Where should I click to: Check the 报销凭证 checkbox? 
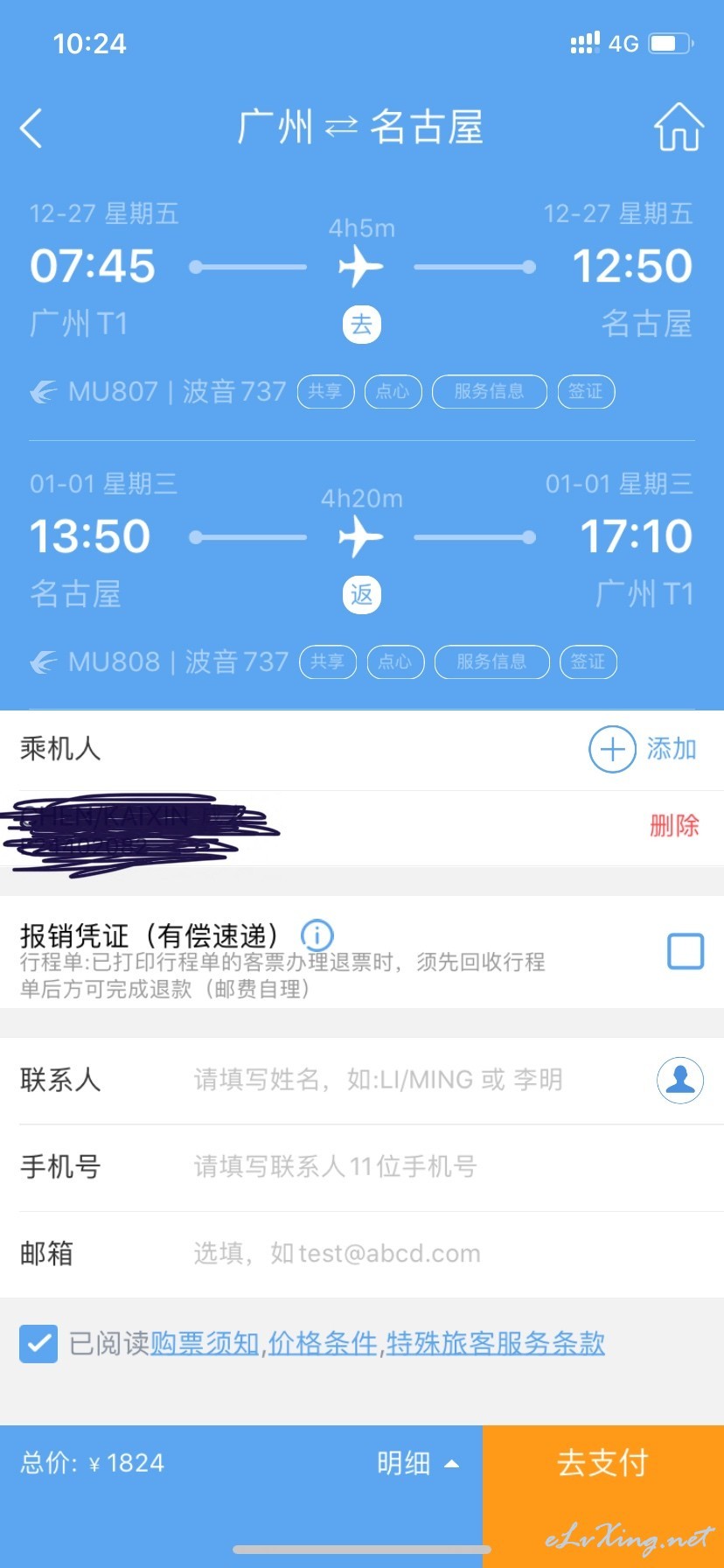click(x=686, y=951)
